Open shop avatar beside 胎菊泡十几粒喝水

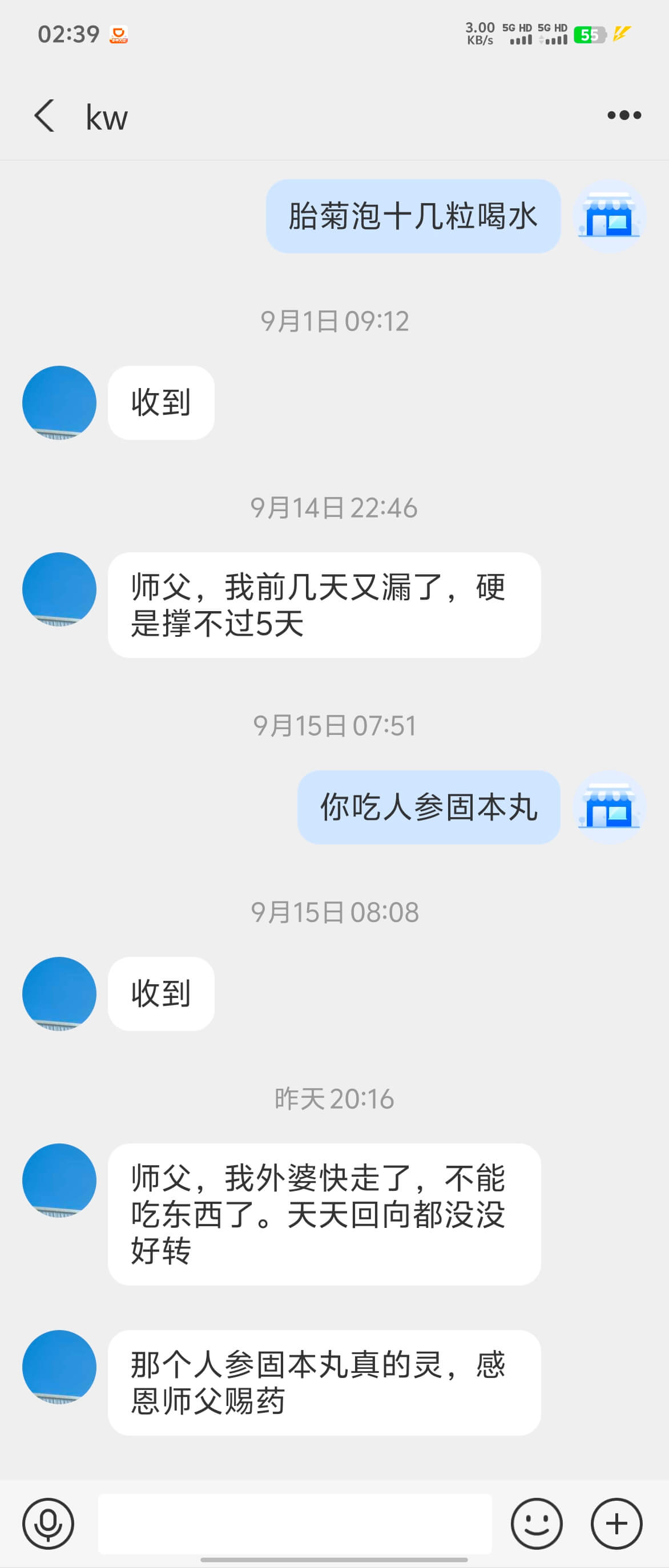[x=608, y=216]
